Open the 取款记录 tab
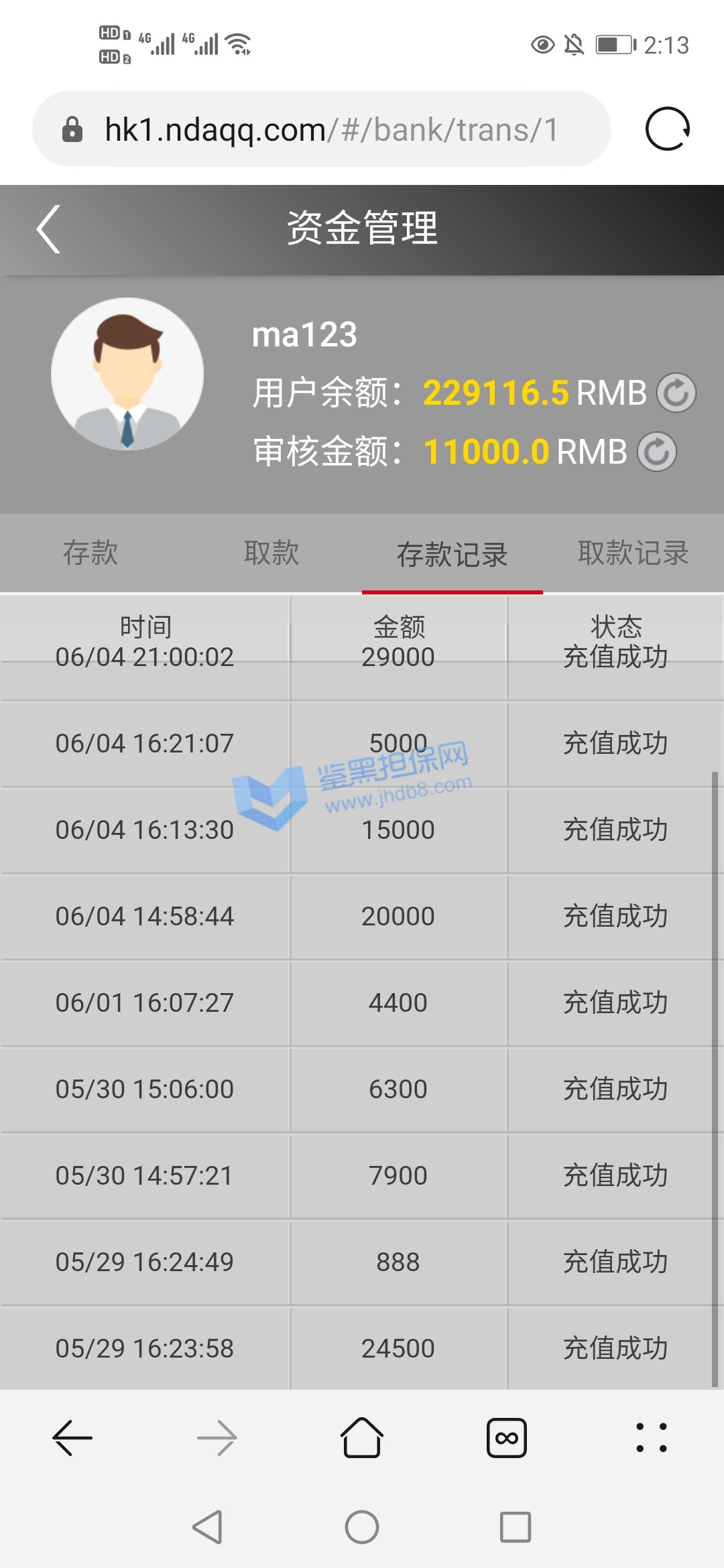 click(x=633, y=553)
